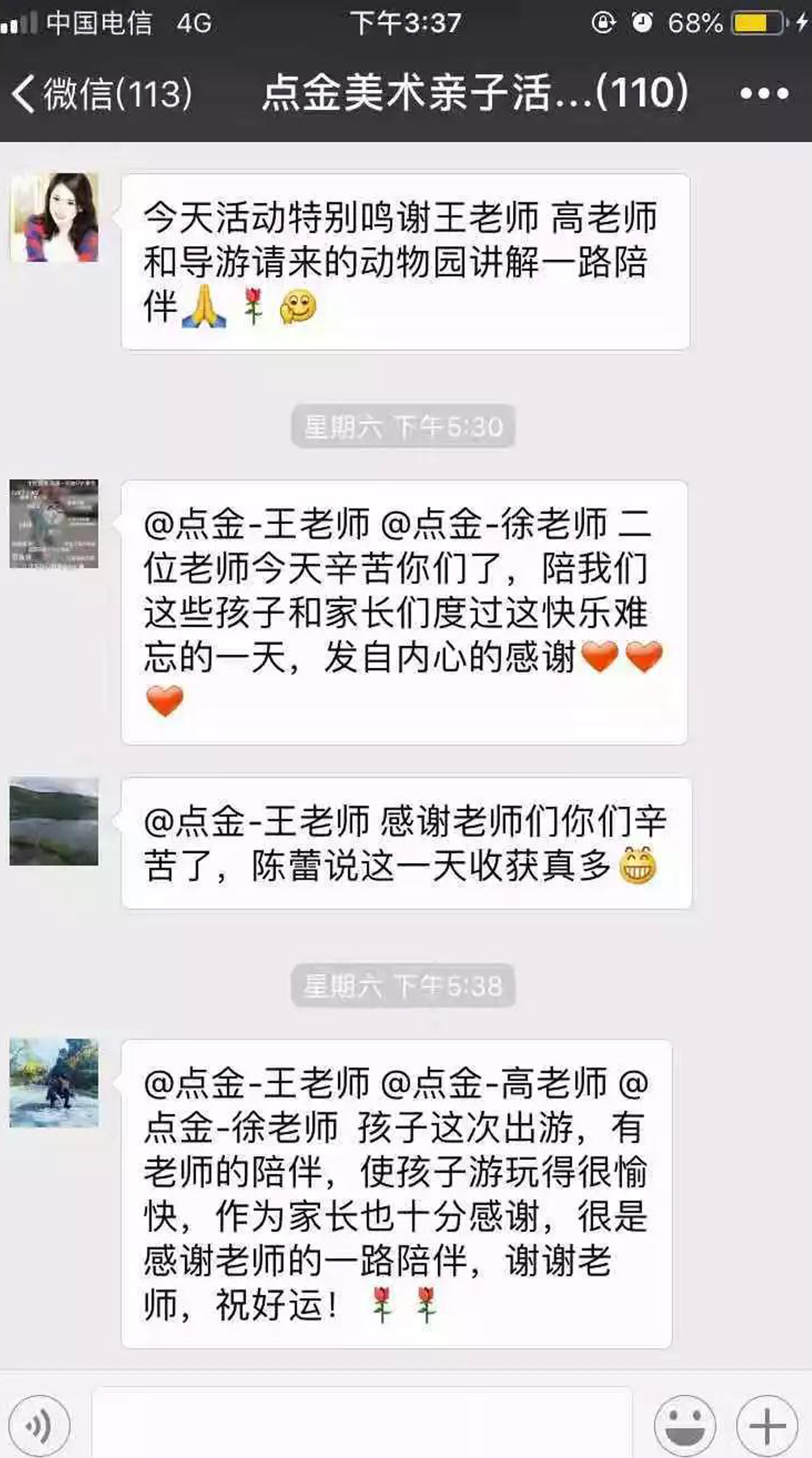Switch to voice message input
Viewport: 812px width, 1458px height.
click(x=40, y=1425)
